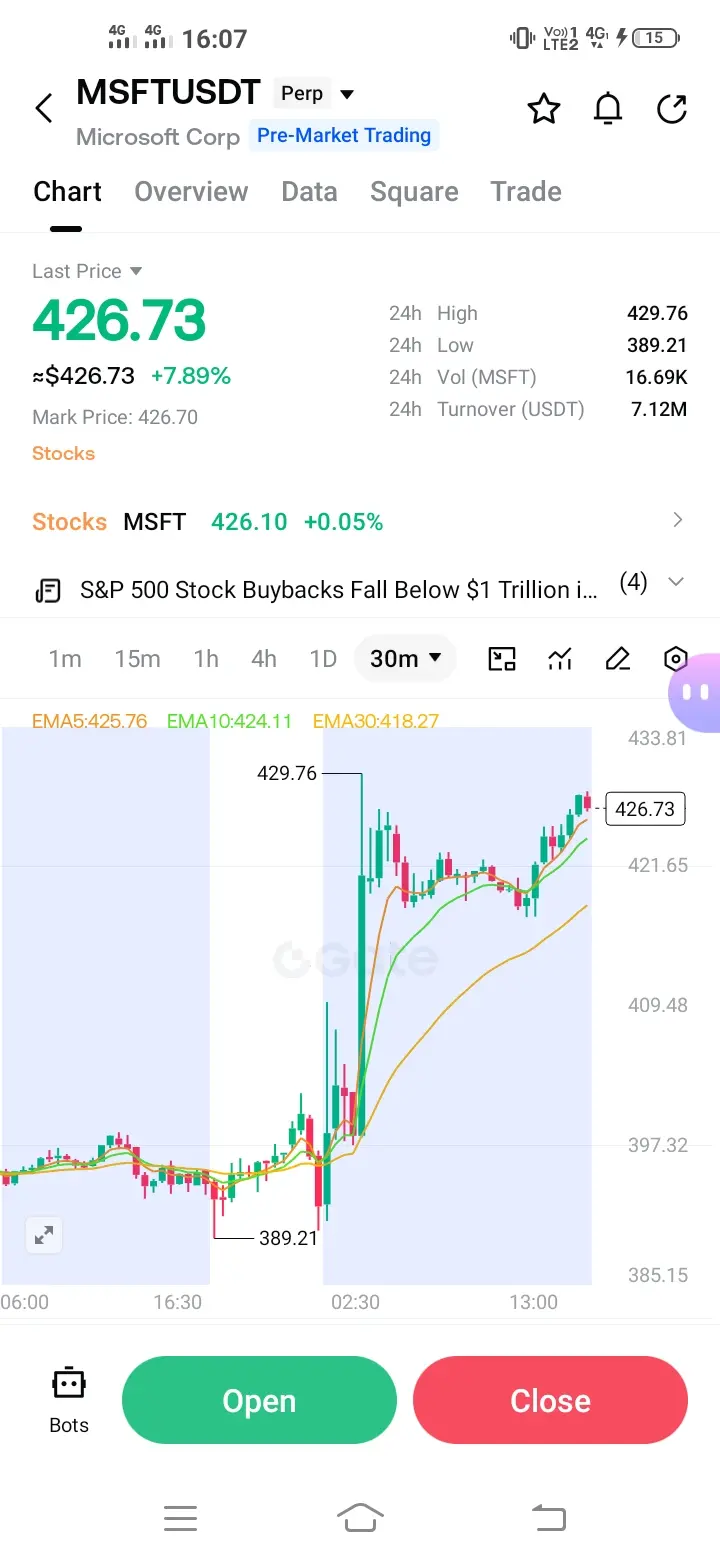Switch to the Data tab
The width and height of the screenshot is (720, 1560).
click(x=309, y=192)
